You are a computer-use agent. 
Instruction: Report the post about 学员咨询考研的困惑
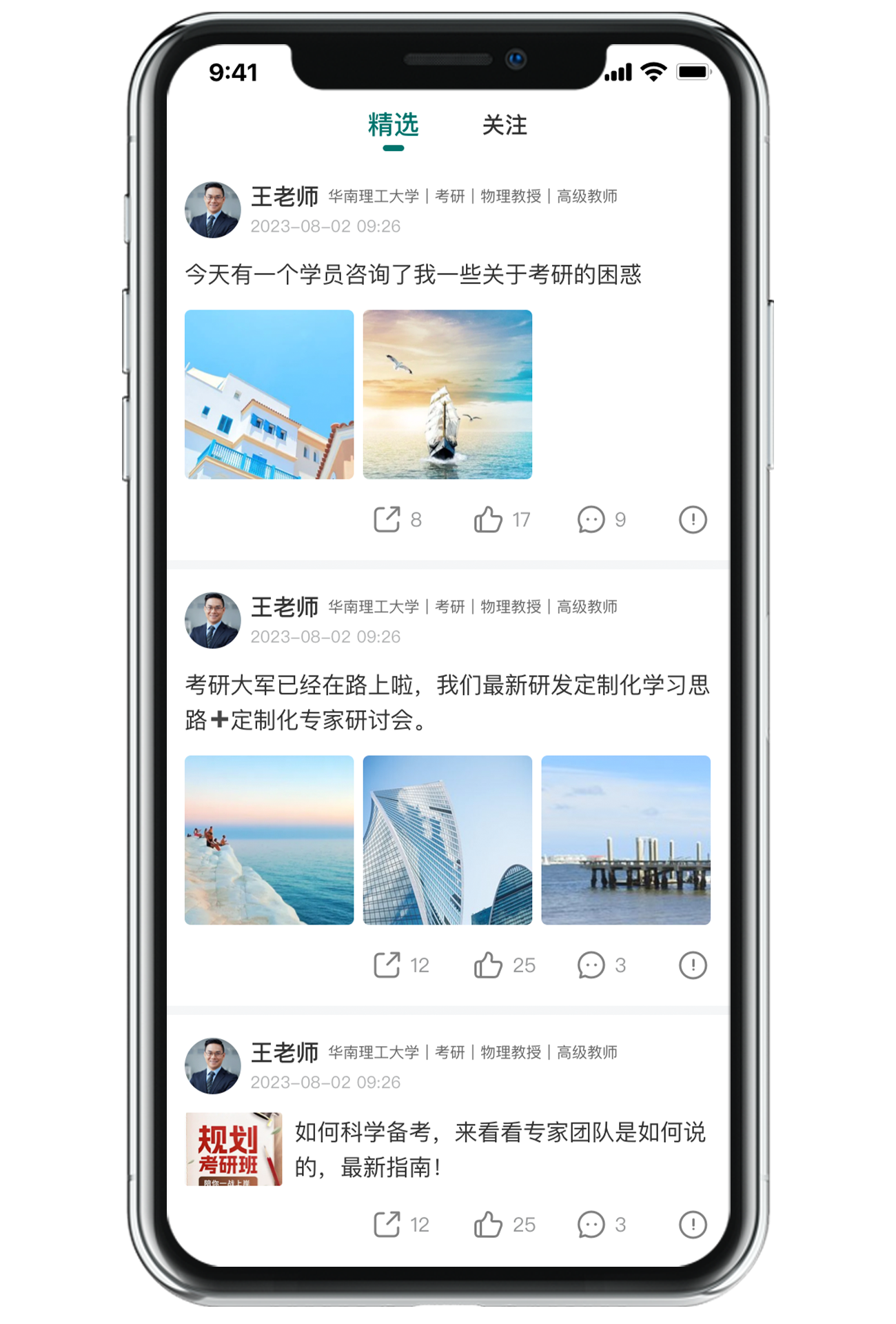[693, 519]
